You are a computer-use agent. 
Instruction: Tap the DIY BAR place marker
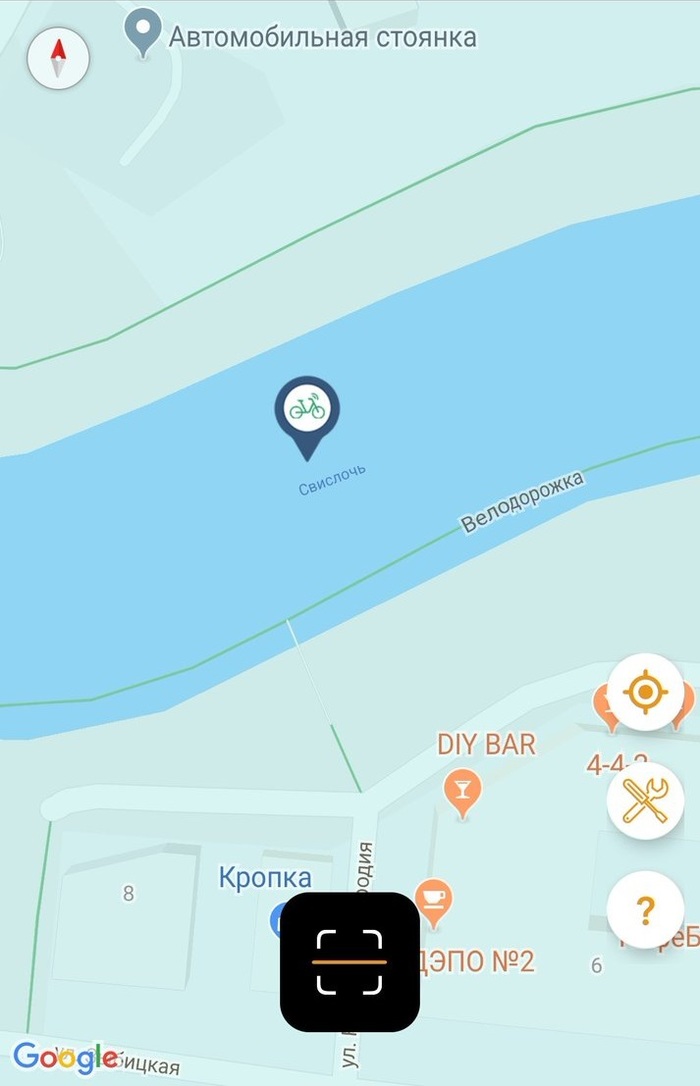tap(462, 788)
